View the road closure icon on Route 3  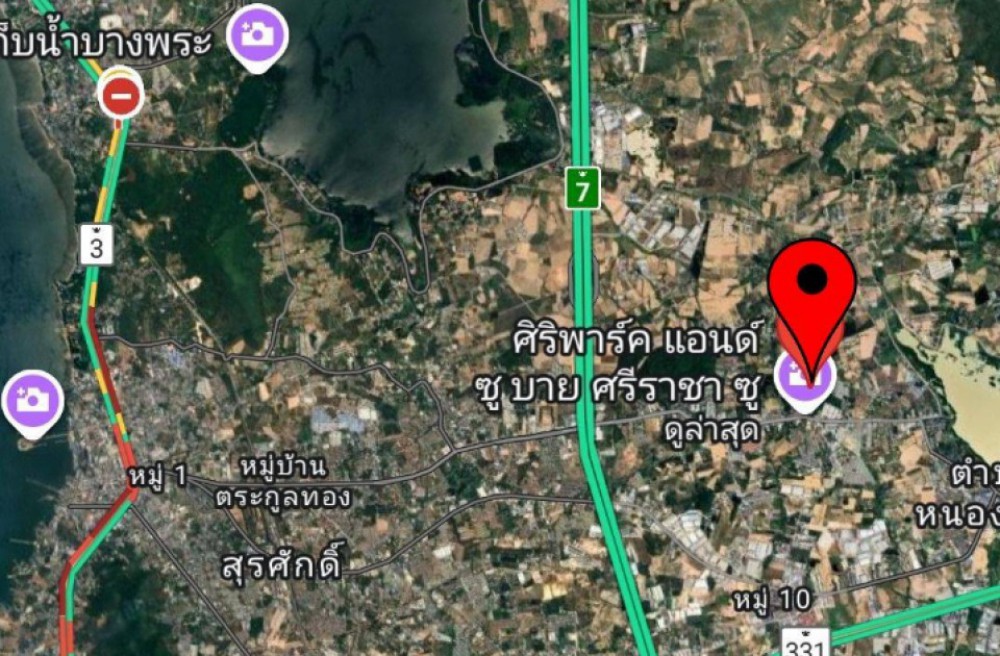coord(121,97)
